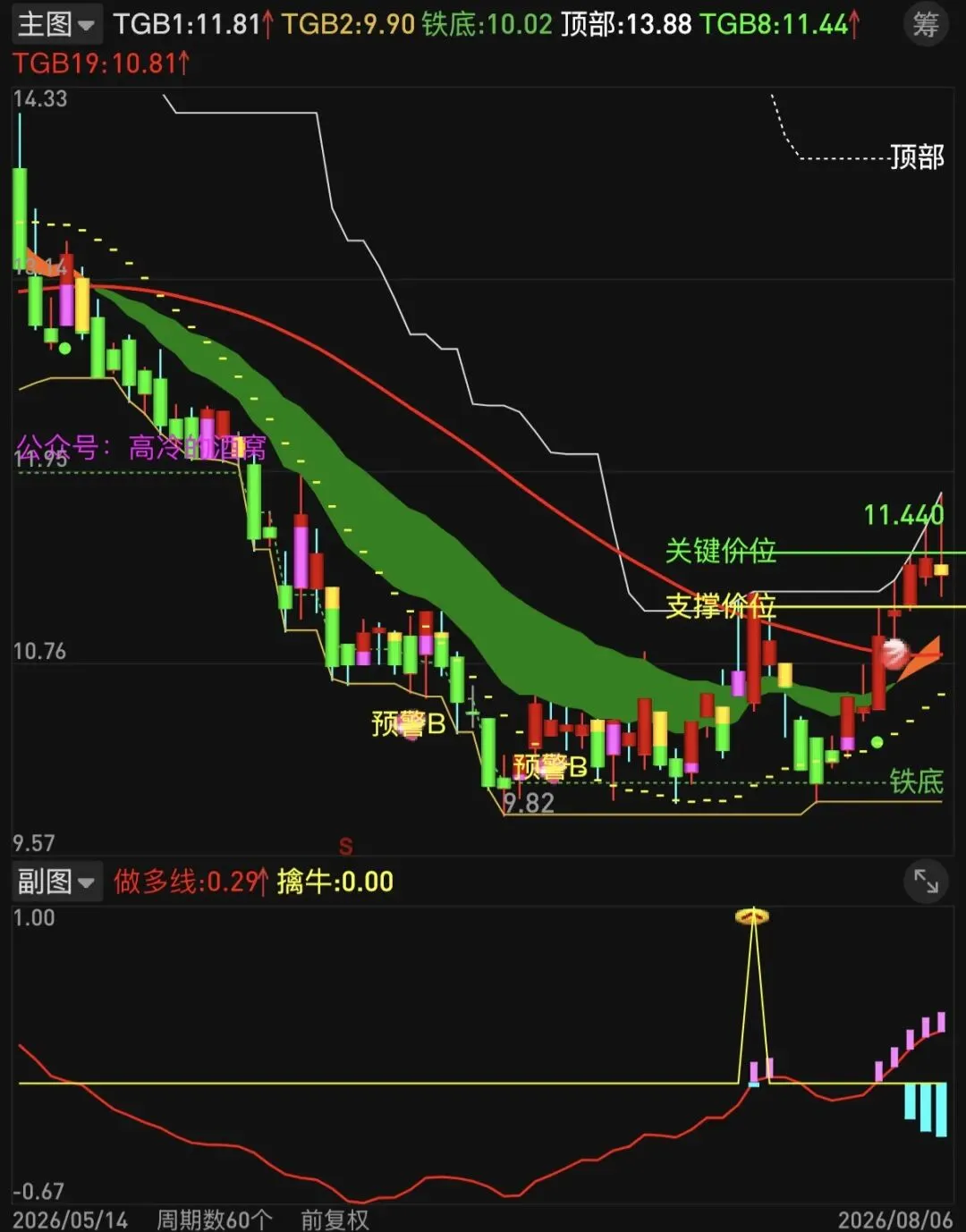Open the 主图 indicator dropdown

(x=56, y=24)
